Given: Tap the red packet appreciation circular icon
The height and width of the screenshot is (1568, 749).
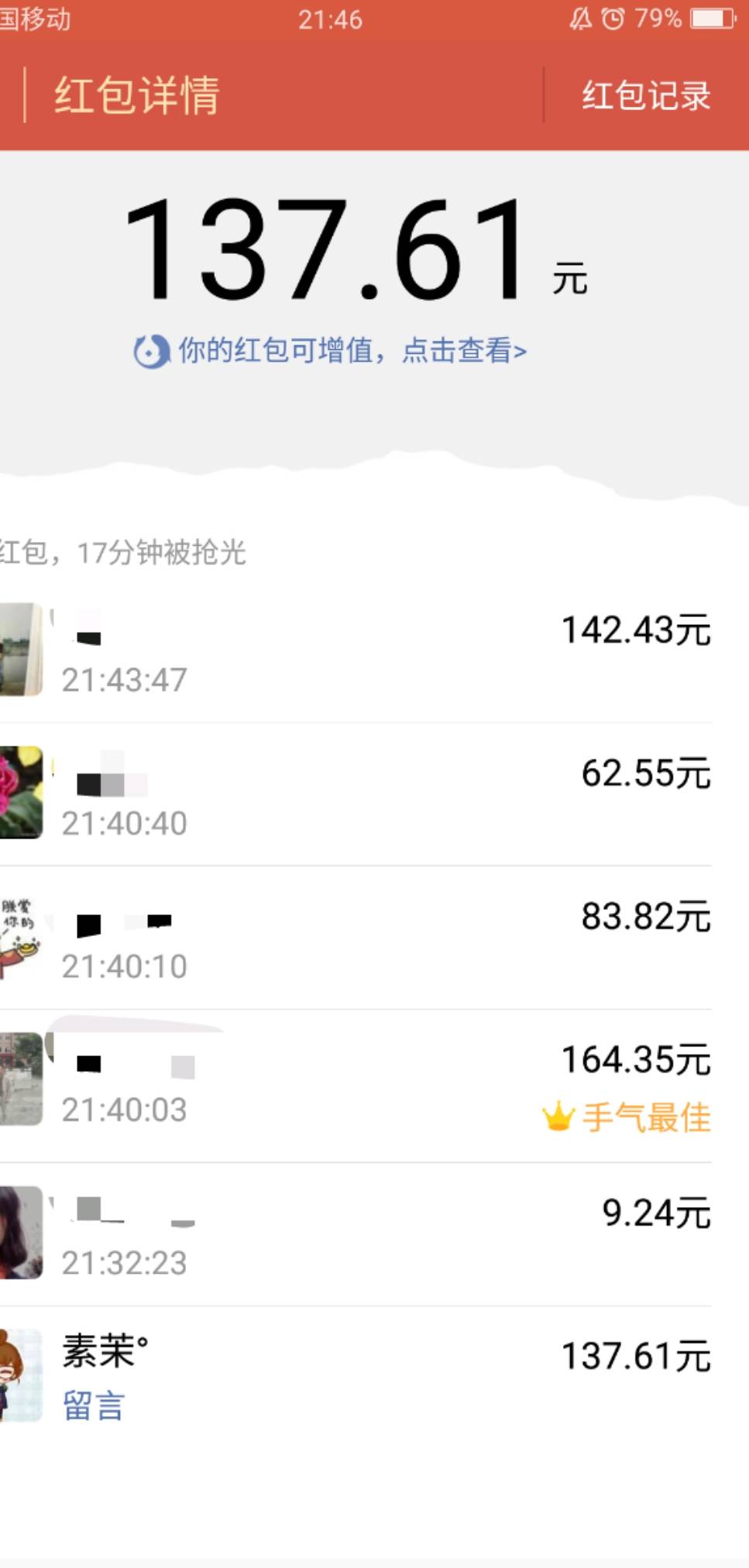Looking at the screenshot, I should (x=152, y=352).
